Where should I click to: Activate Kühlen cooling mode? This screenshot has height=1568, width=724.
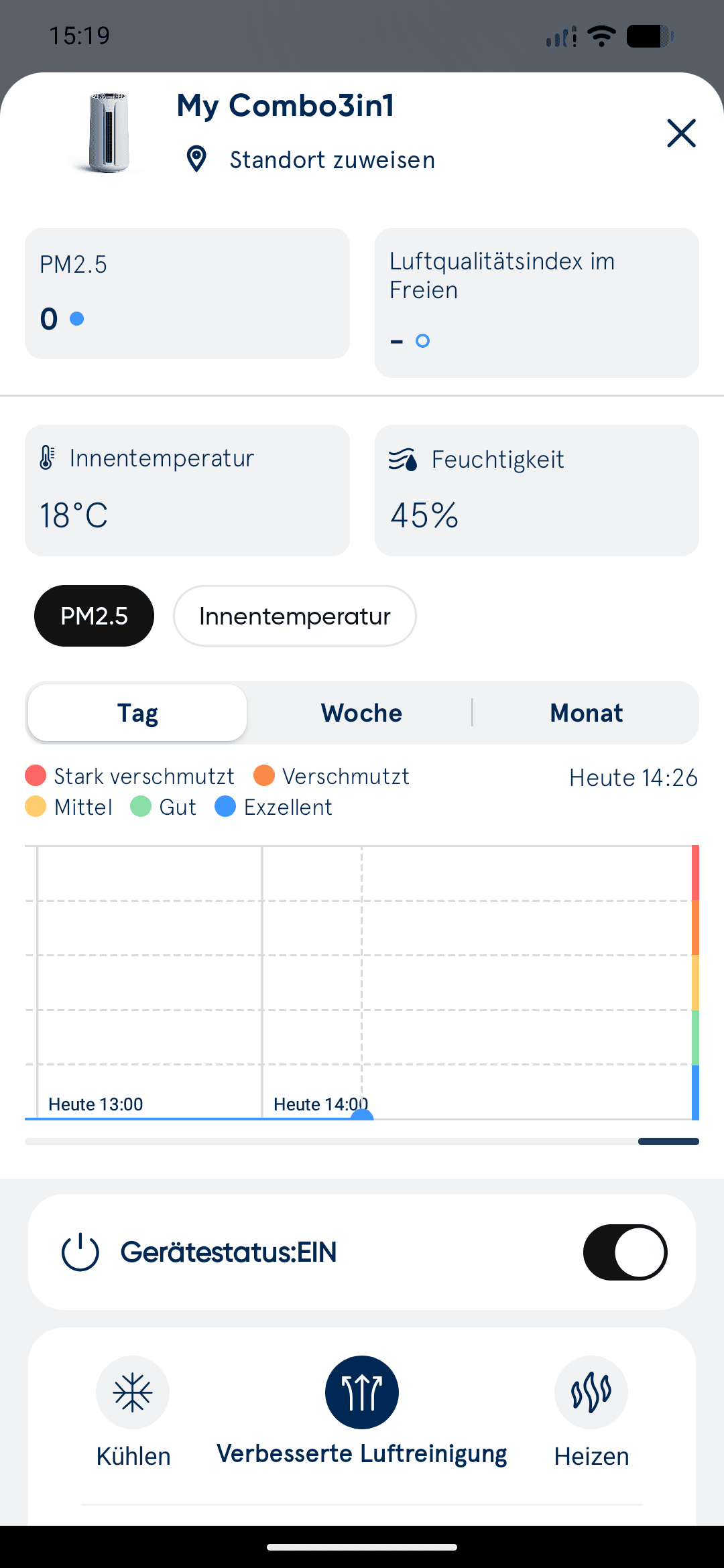[x=133, y=1394]
